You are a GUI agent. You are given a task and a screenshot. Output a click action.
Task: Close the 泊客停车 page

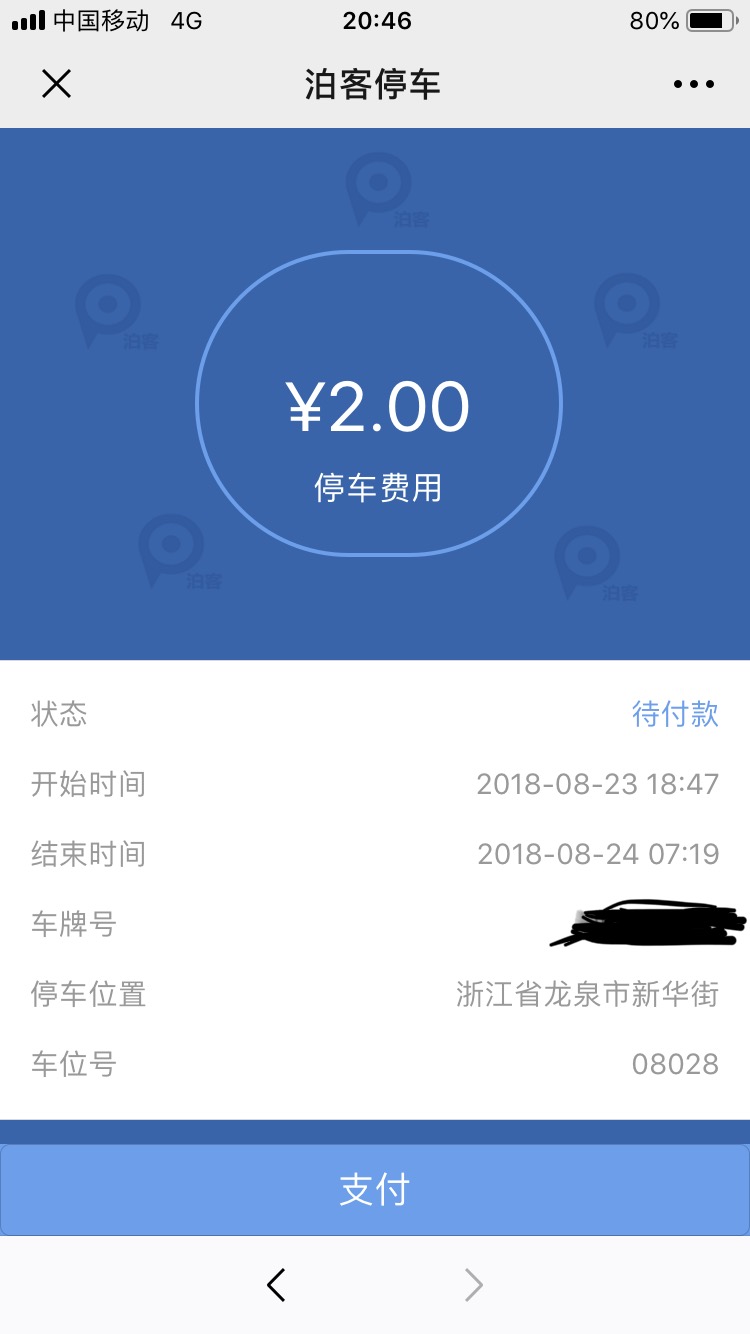coord(56,84)
